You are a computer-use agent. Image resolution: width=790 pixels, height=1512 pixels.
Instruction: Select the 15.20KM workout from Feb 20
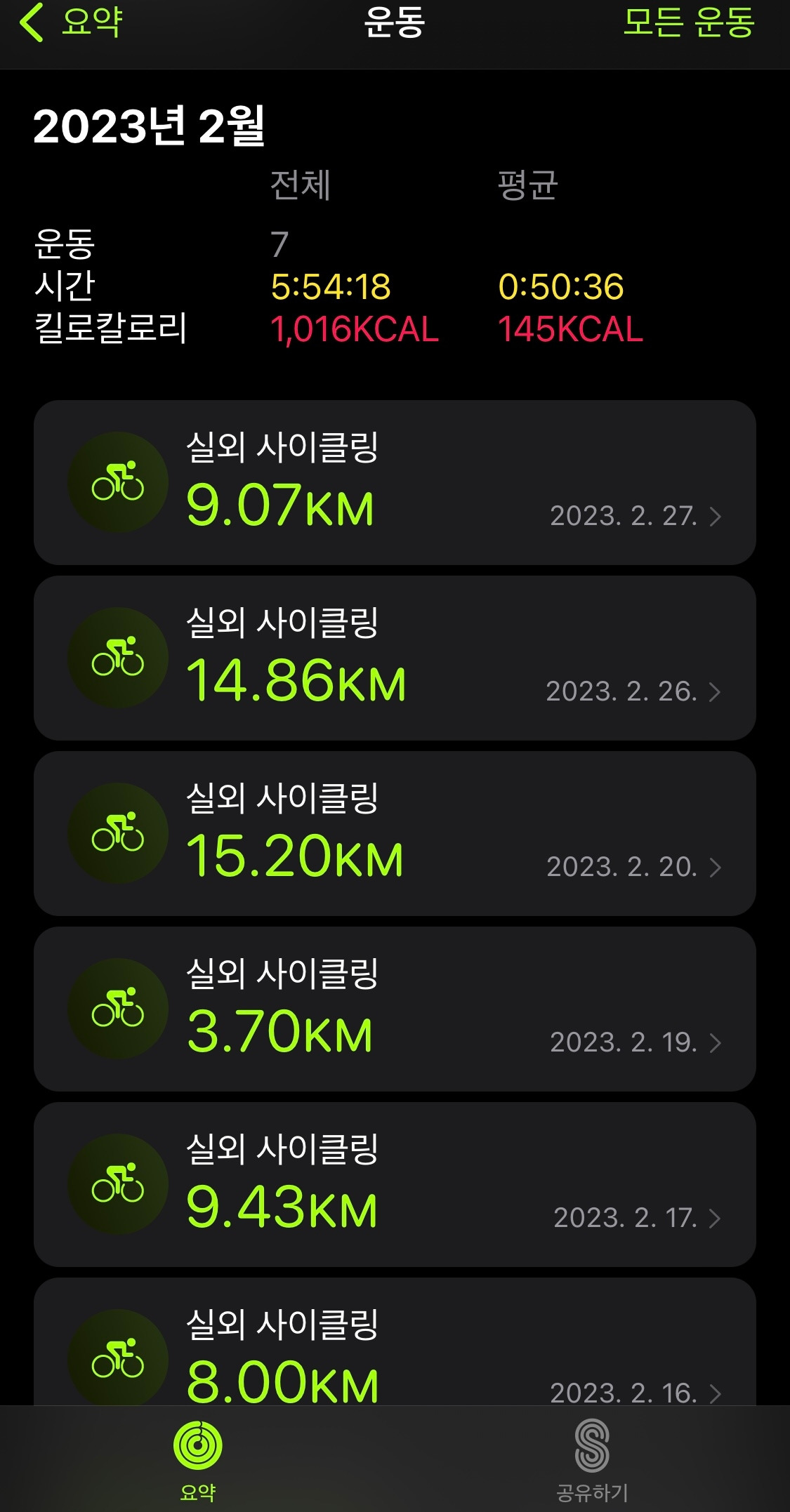coord(395,834)
